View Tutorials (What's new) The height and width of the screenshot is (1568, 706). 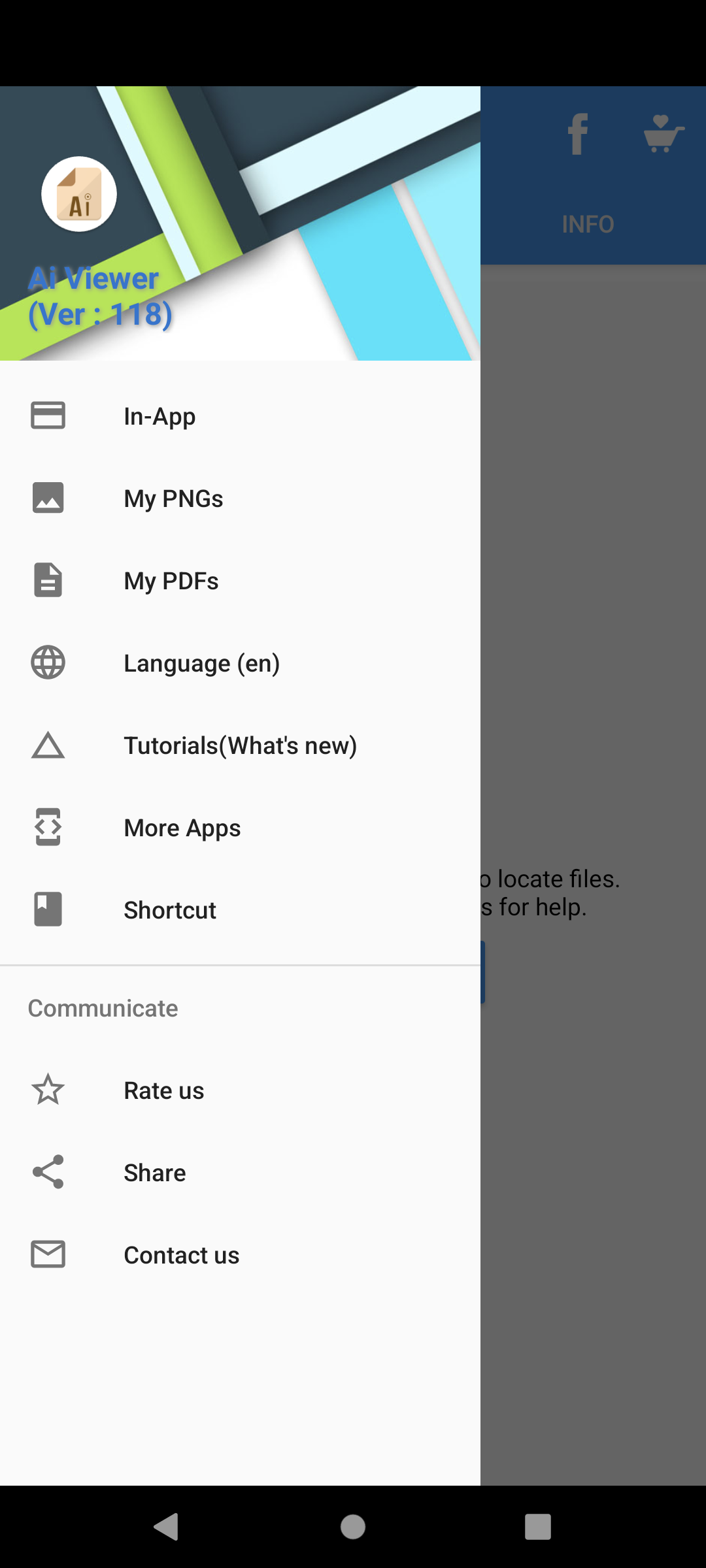coord(240,745)
